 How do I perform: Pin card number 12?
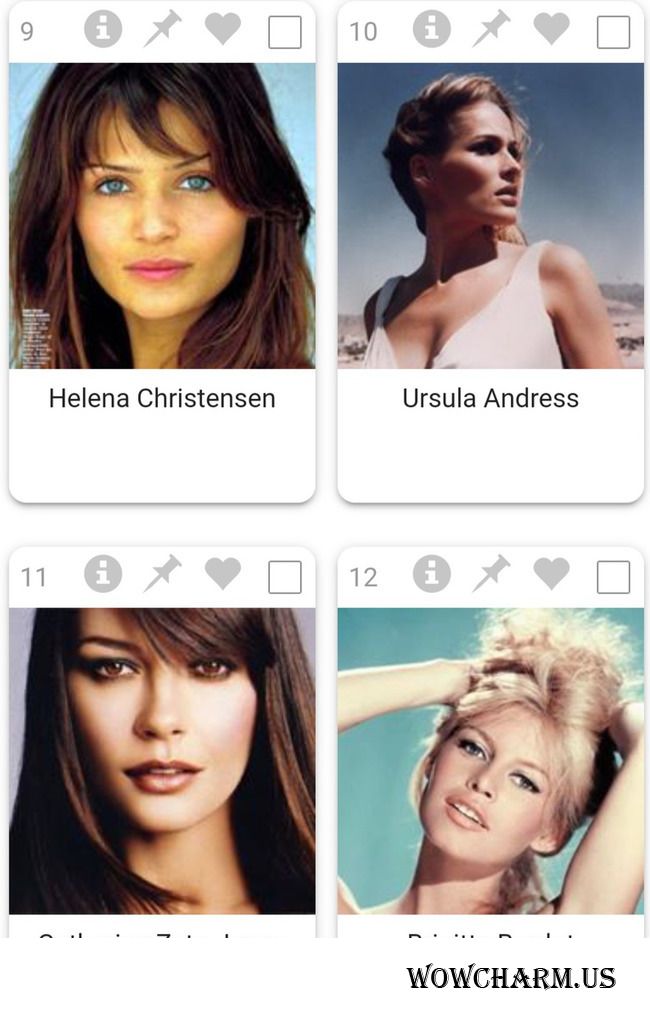pos(491,574)
